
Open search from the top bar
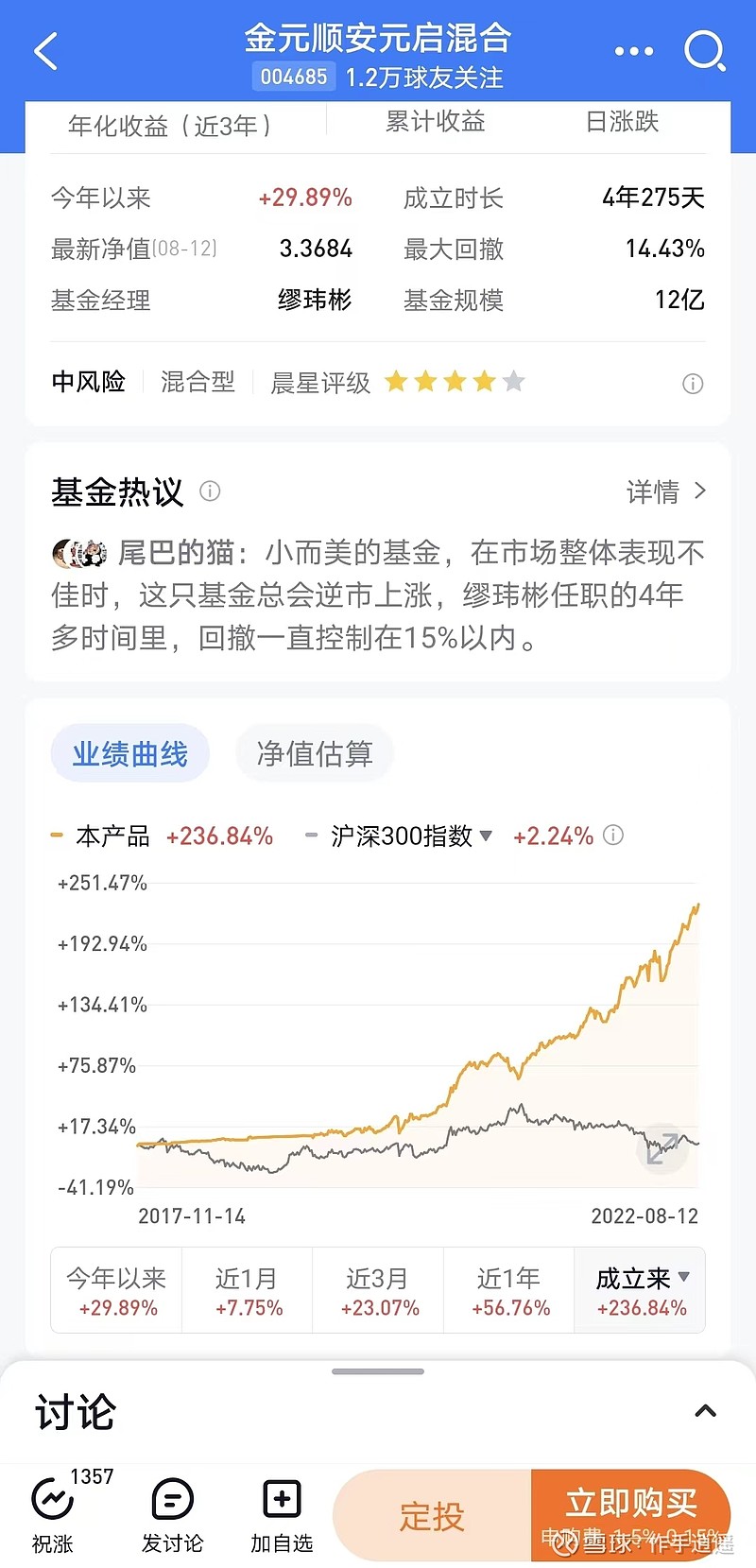pos(705,51)
